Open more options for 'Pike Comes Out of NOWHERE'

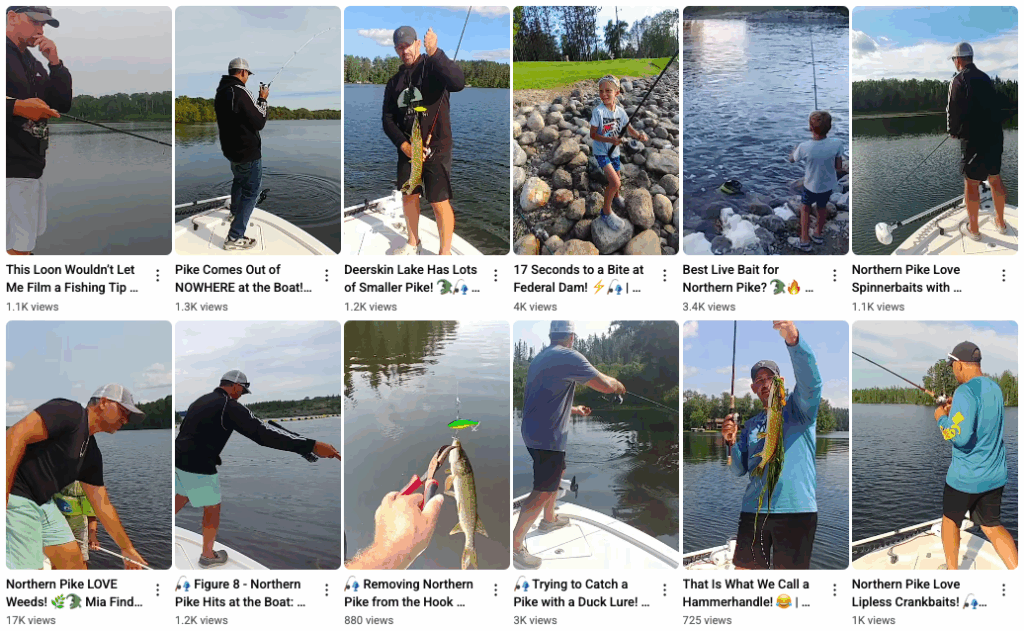[326, 275]
